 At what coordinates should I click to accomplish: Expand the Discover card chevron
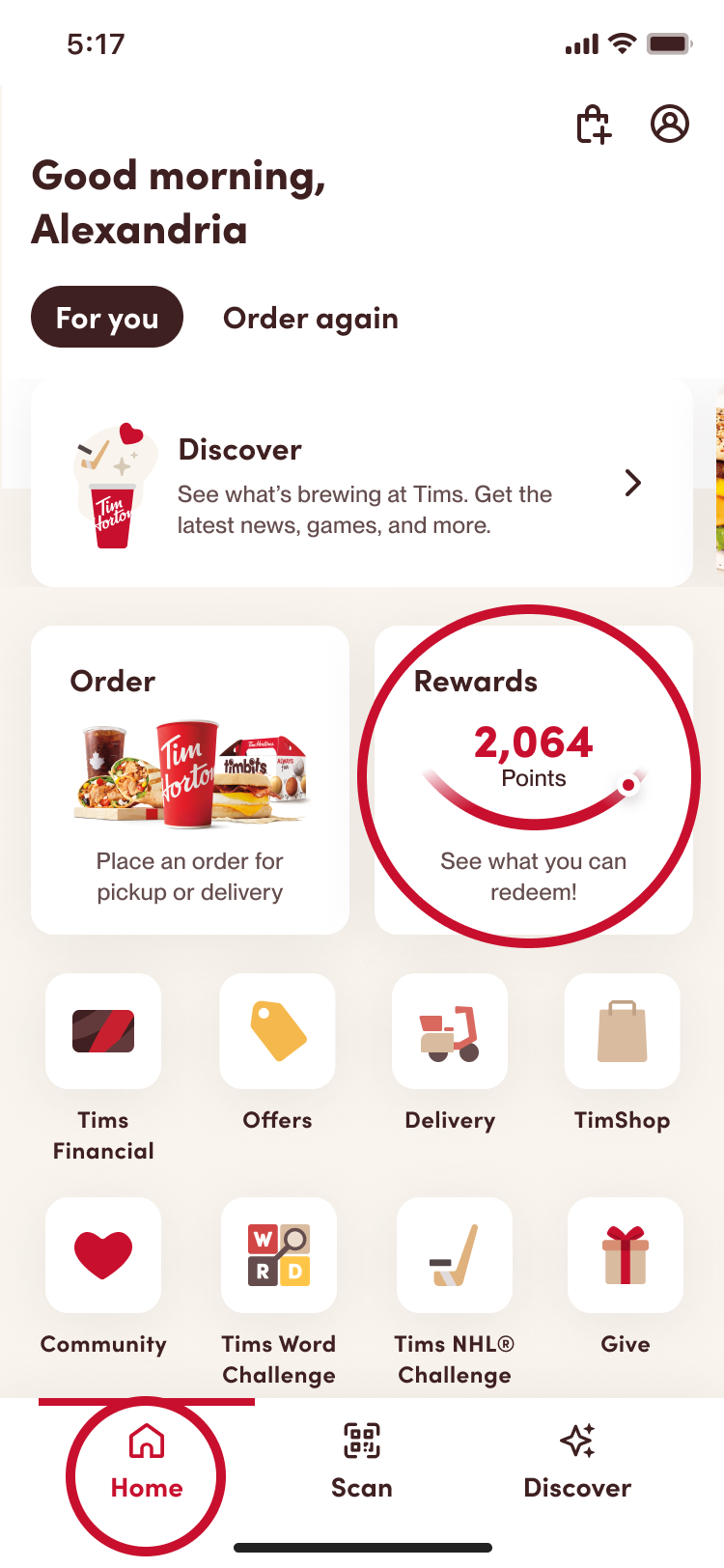pos(632,482)
